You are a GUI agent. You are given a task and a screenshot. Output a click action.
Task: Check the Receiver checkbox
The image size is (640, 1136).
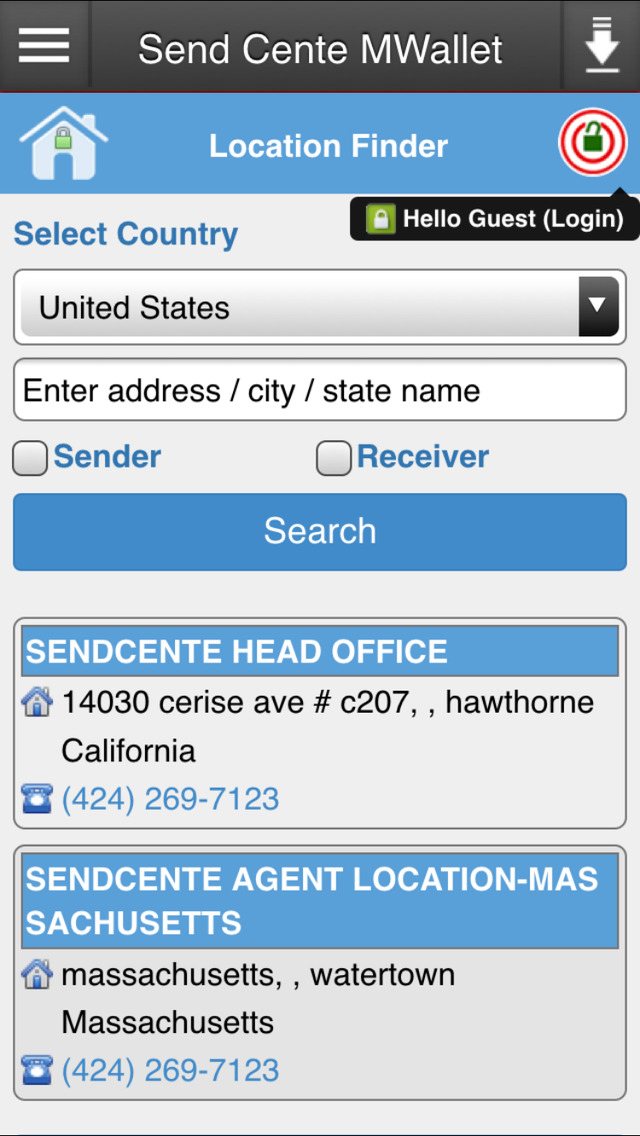pyautogui.click(x=333, y=459)
